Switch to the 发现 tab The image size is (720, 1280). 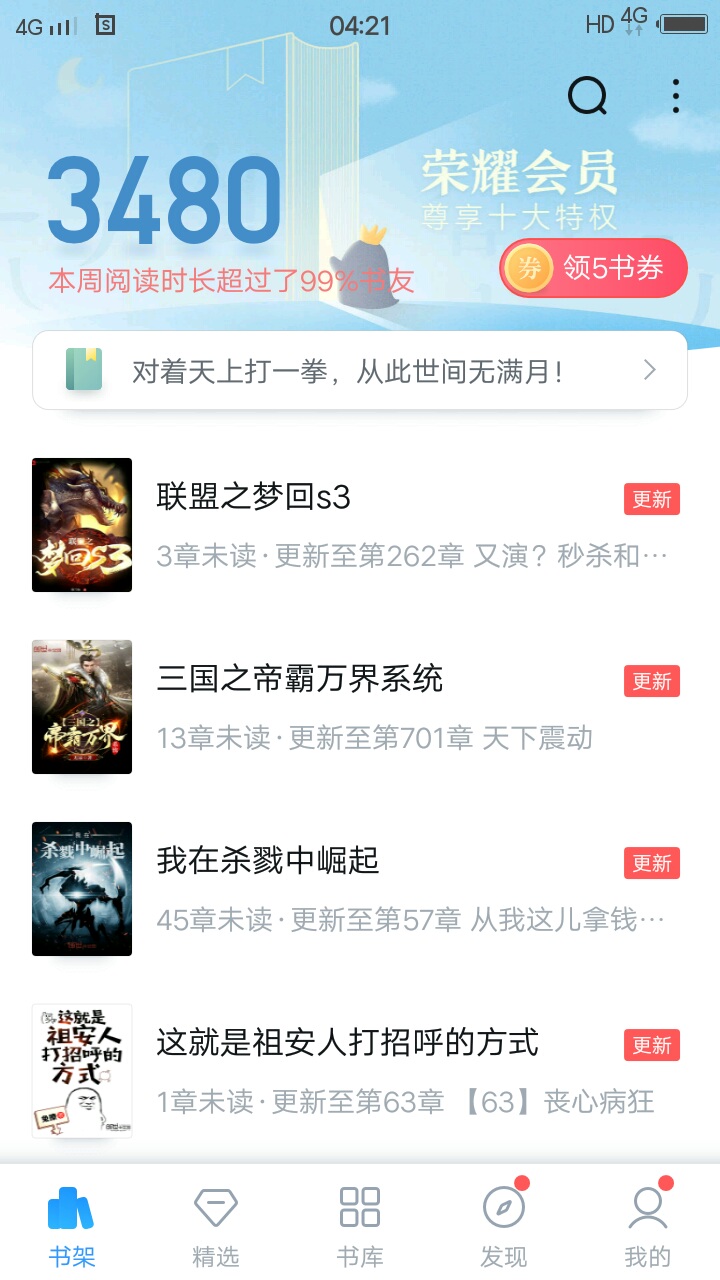pyautogui.click(x=504, y=1226)
